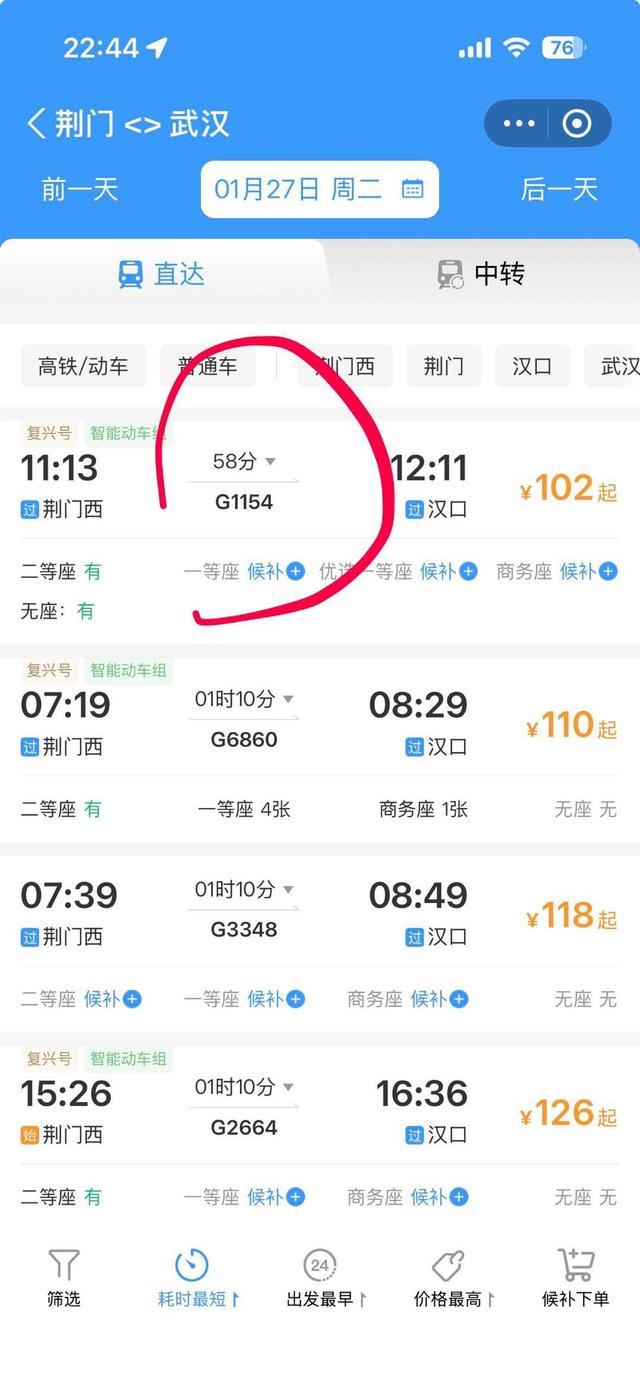The width and height of the screenshot is (640, 1387).
Task: Go to the previous day (前一天)
Action: pyautogui.click(x=80, y=189)
